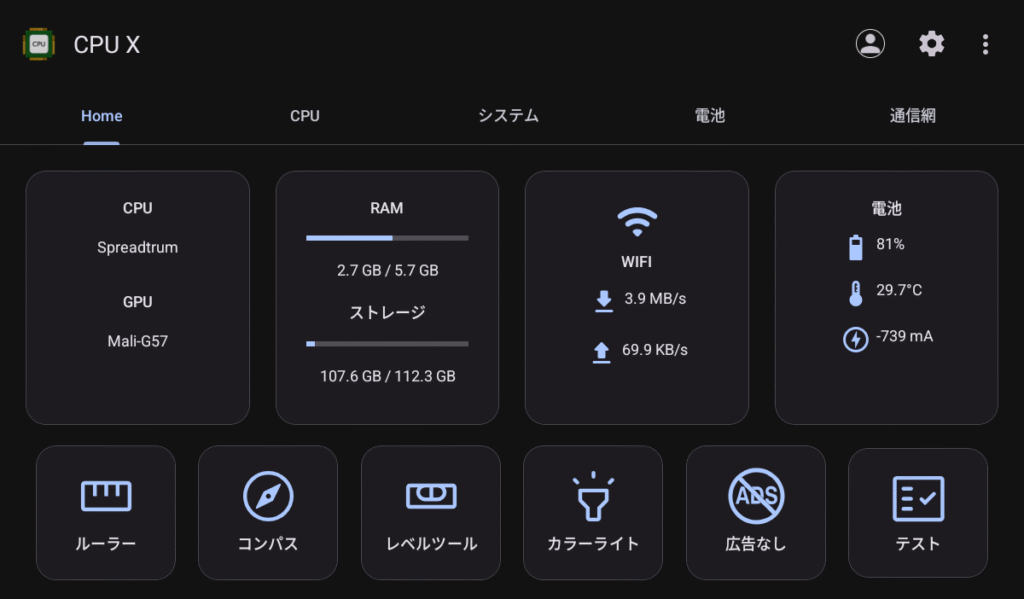Launch the ルーラー tool
The image size is (1024, 599).
pyautogui.click(x=106, y=512)
